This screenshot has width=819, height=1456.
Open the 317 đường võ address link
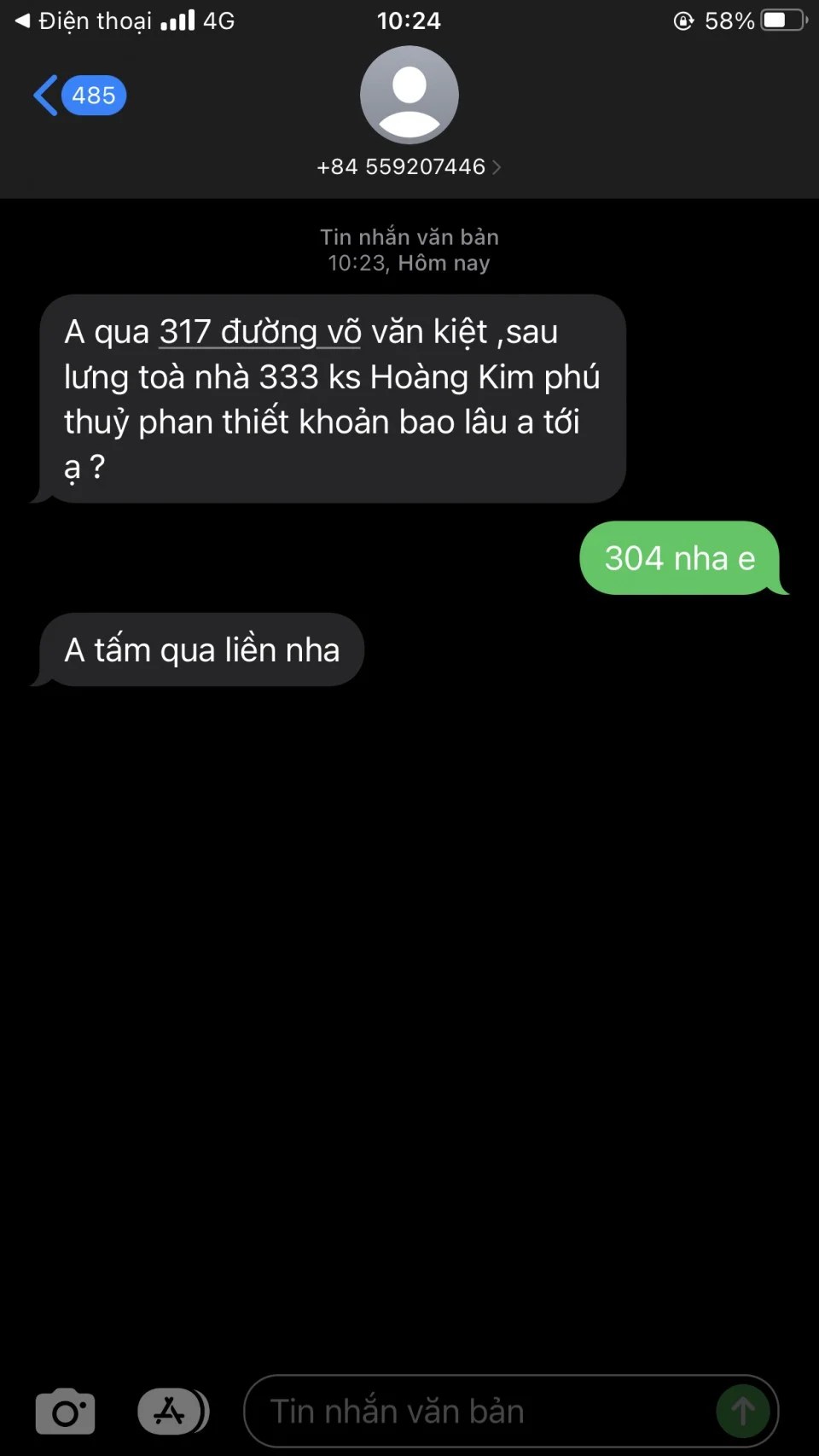[x=259, y=332]
